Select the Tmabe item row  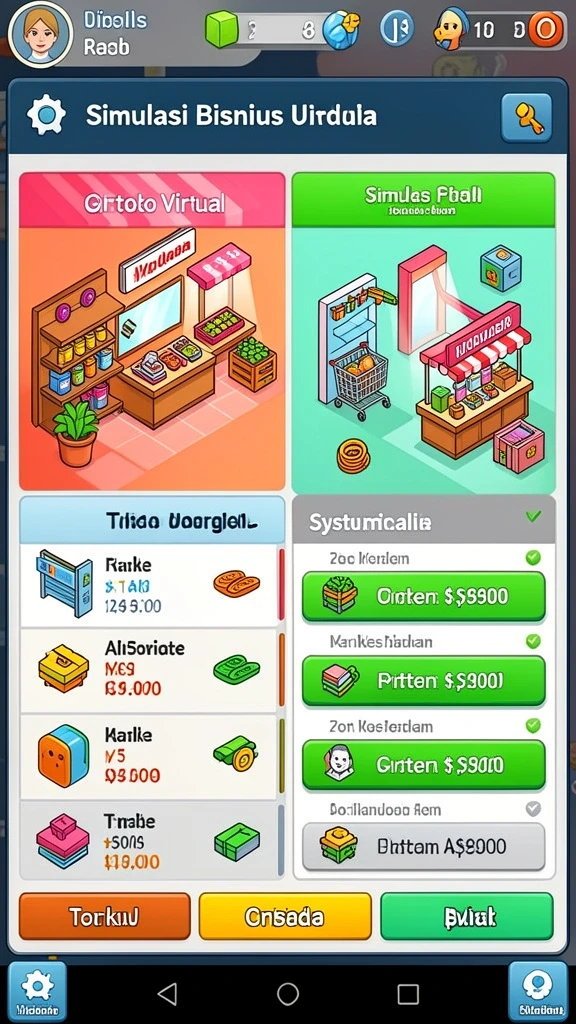click(x=150, y=840)
